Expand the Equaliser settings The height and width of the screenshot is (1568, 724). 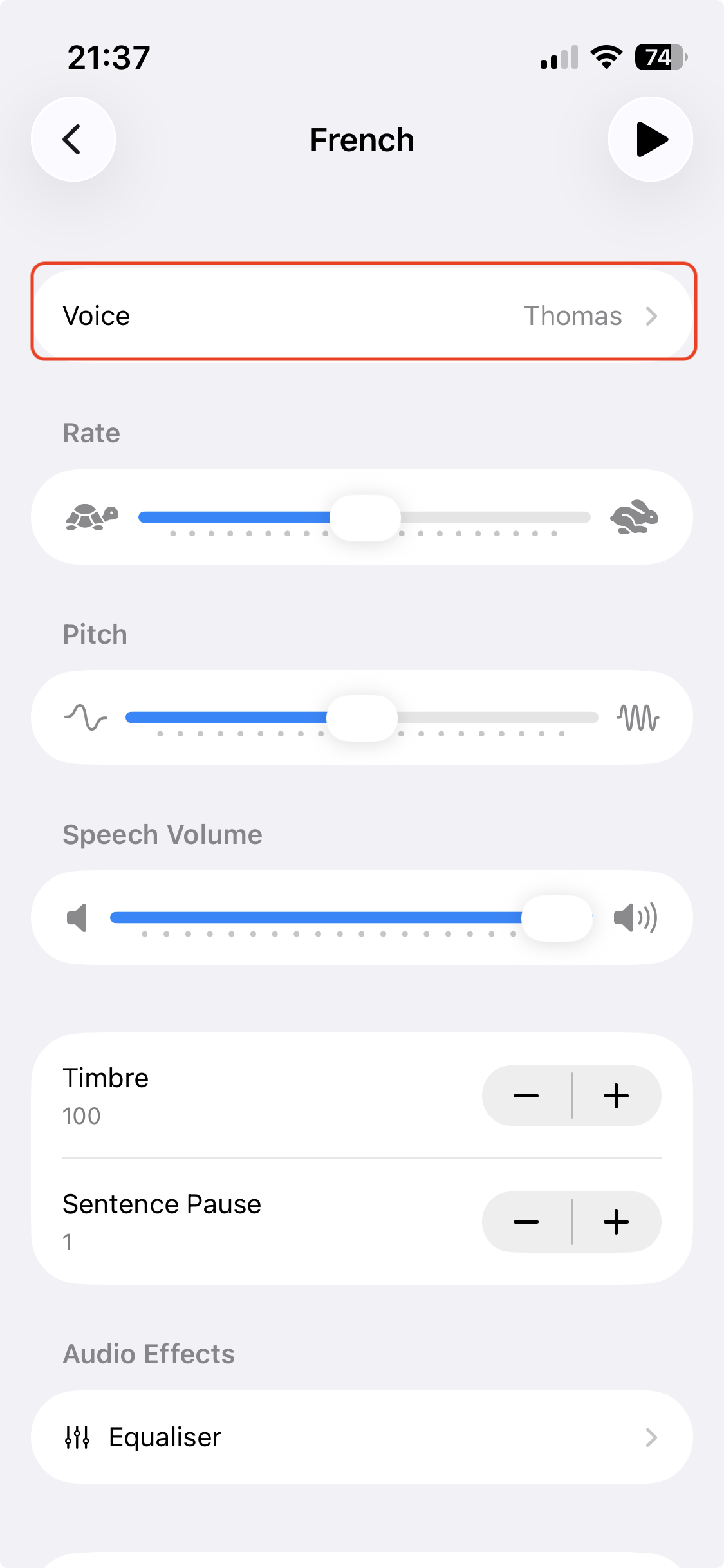(362, 1437)
